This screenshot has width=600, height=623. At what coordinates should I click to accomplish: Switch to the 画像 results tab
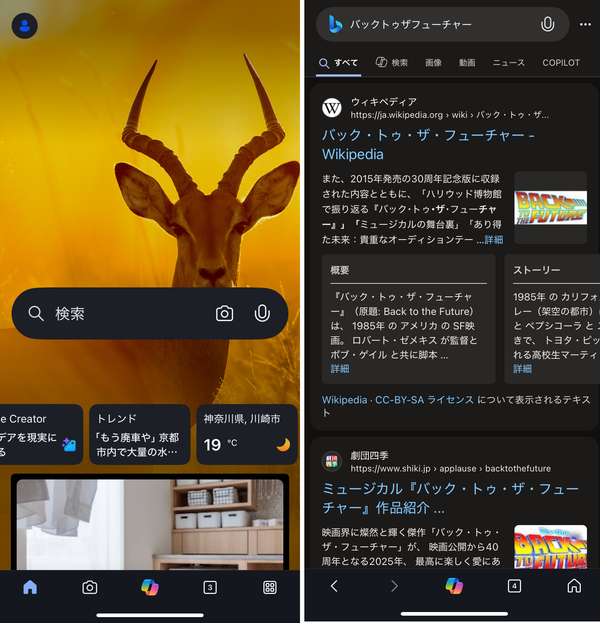click(434, 63)
